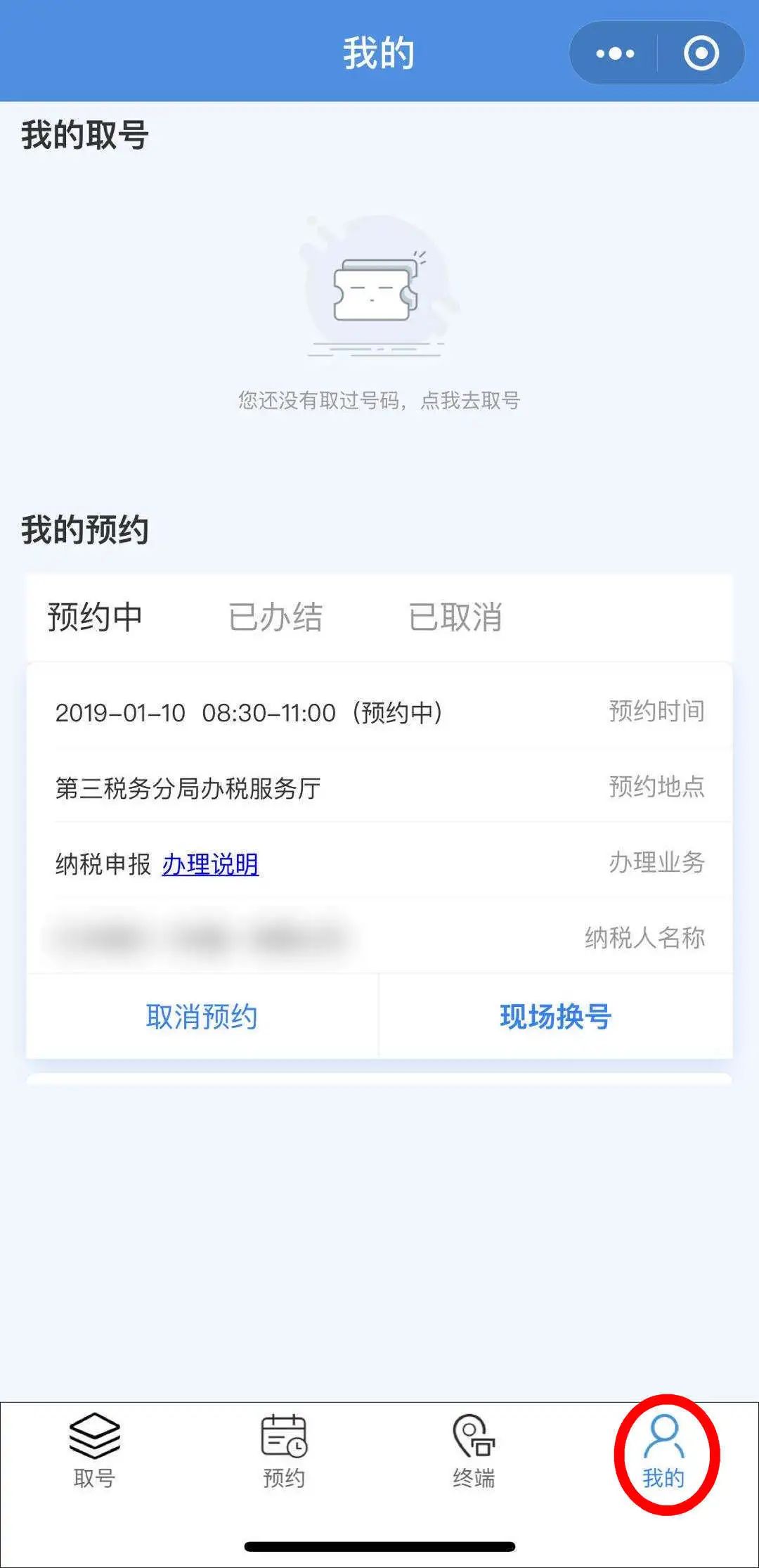Select the 预约中 tab
Image resolution: width=759 pixels, height=1568 pixels.
coord(96,617)
